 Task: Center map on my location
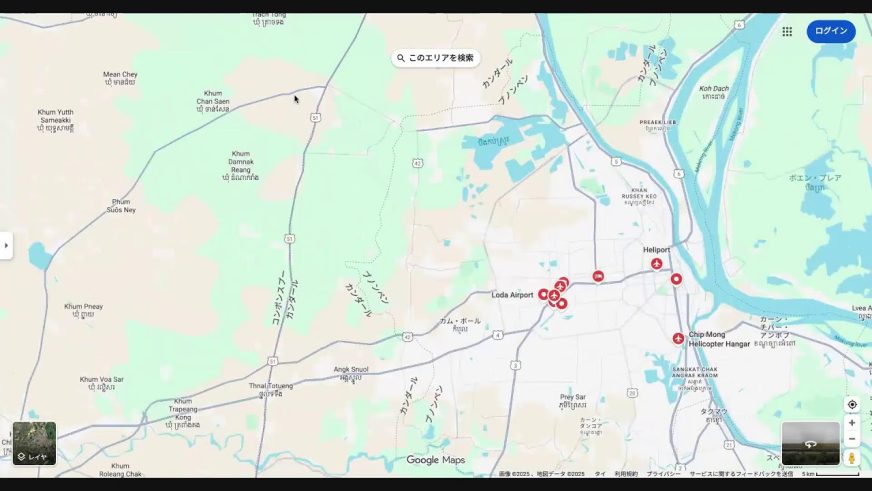coord(852,405)
